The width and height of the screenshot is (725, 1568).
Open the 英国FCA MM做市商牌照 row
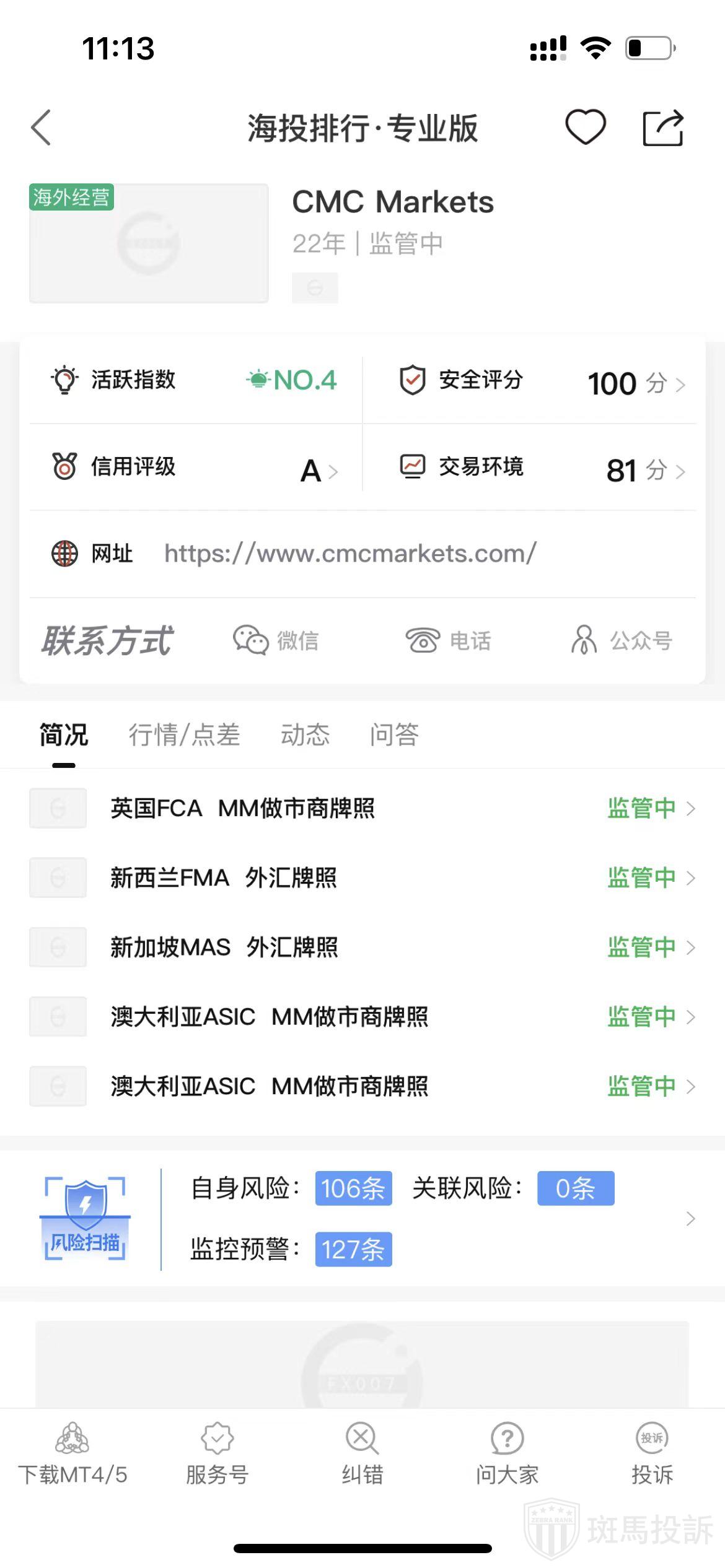(x=362, y=808)
